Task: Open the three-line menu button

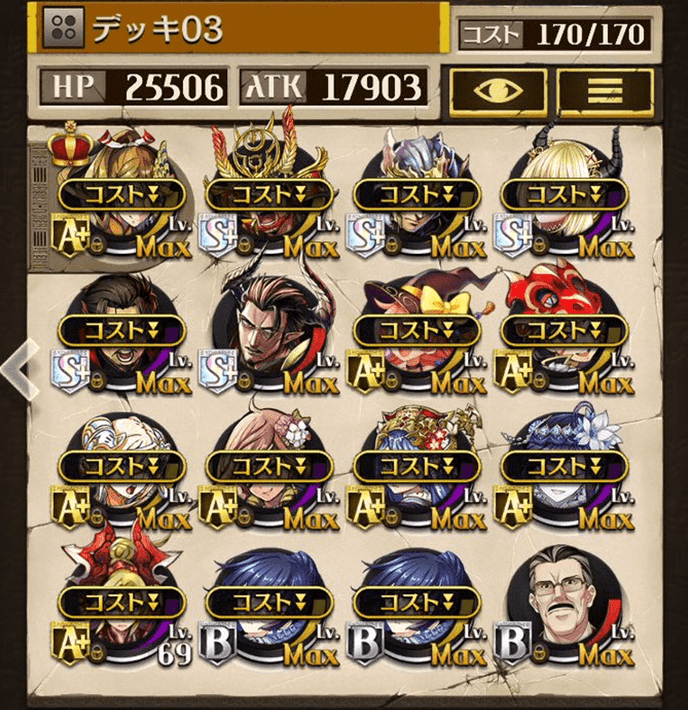Action: coord(603,89)
